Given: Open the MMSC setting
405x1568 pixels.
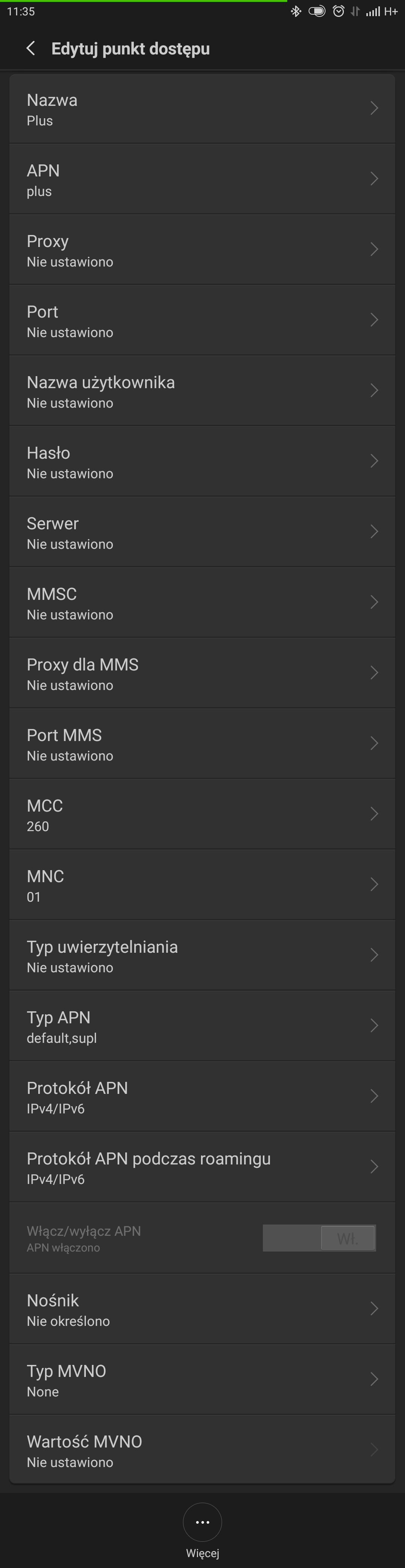Looking at the screenshot, I should (x=202, y=604).
